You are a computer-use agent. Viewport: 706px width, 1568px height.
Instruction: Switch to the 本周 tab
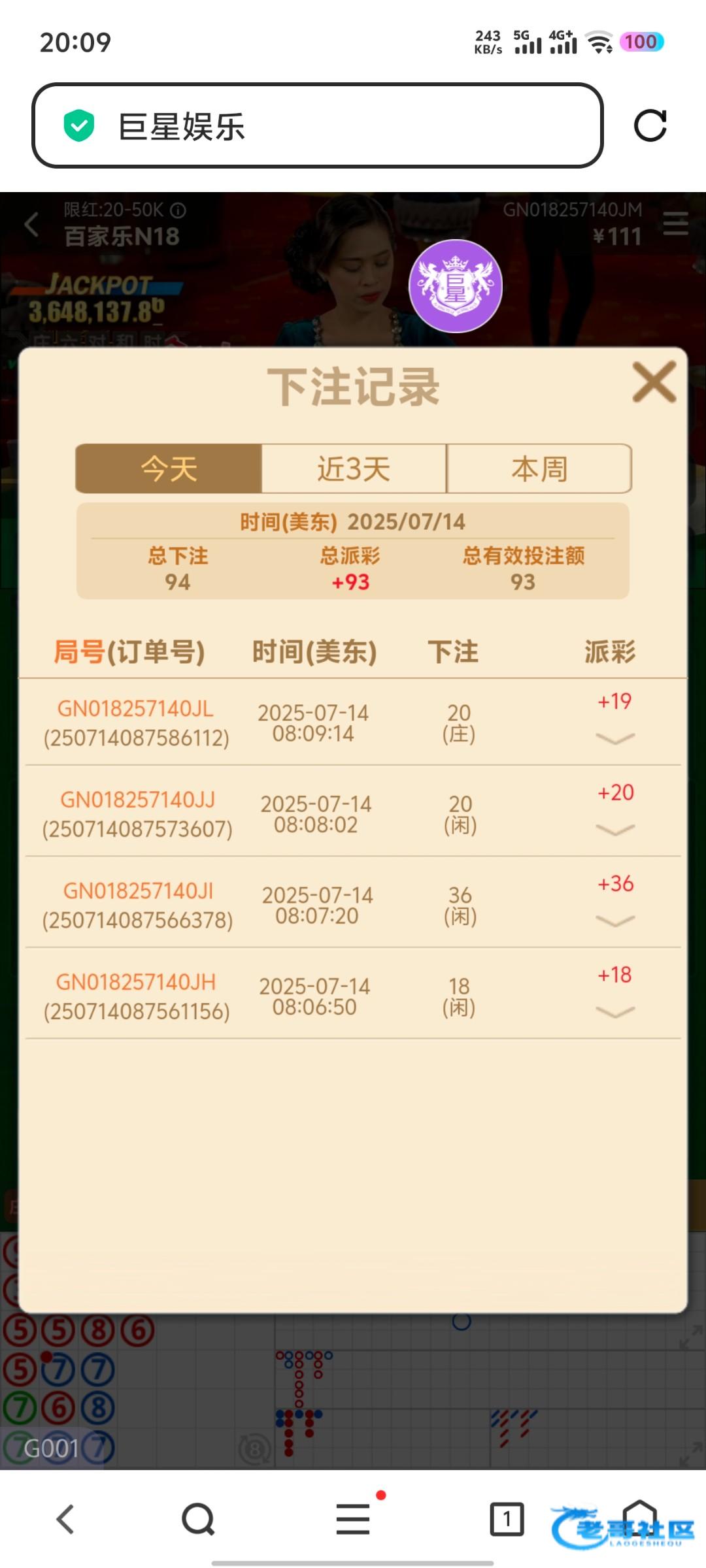(x=539, y=468)
